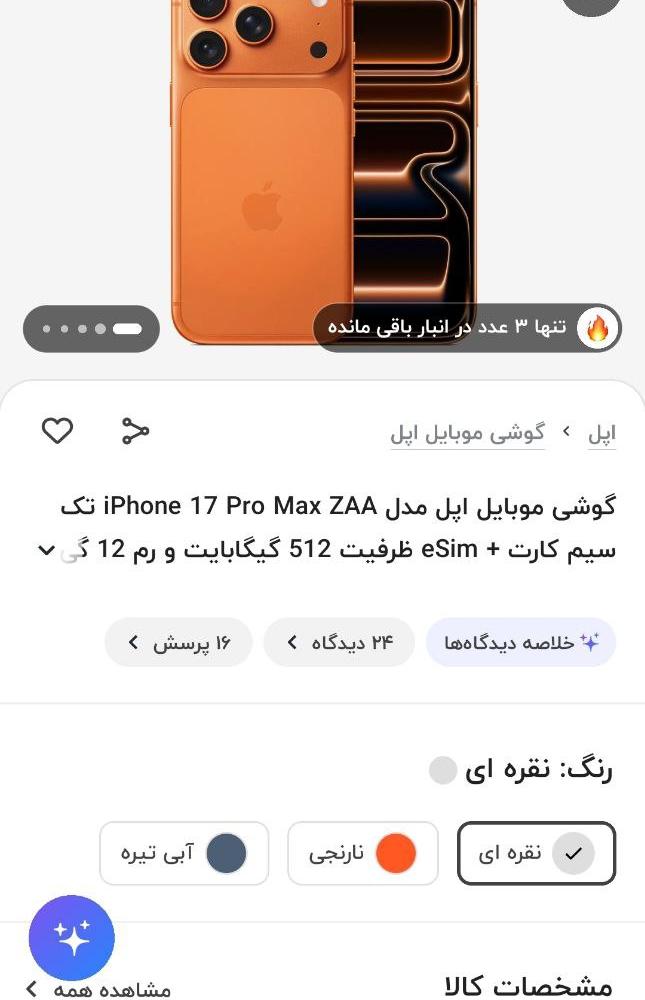The height and width of the screenshot is (1000, 645).
Task: Tap the image gallery page indicator dots
Action: coord(91,328)
